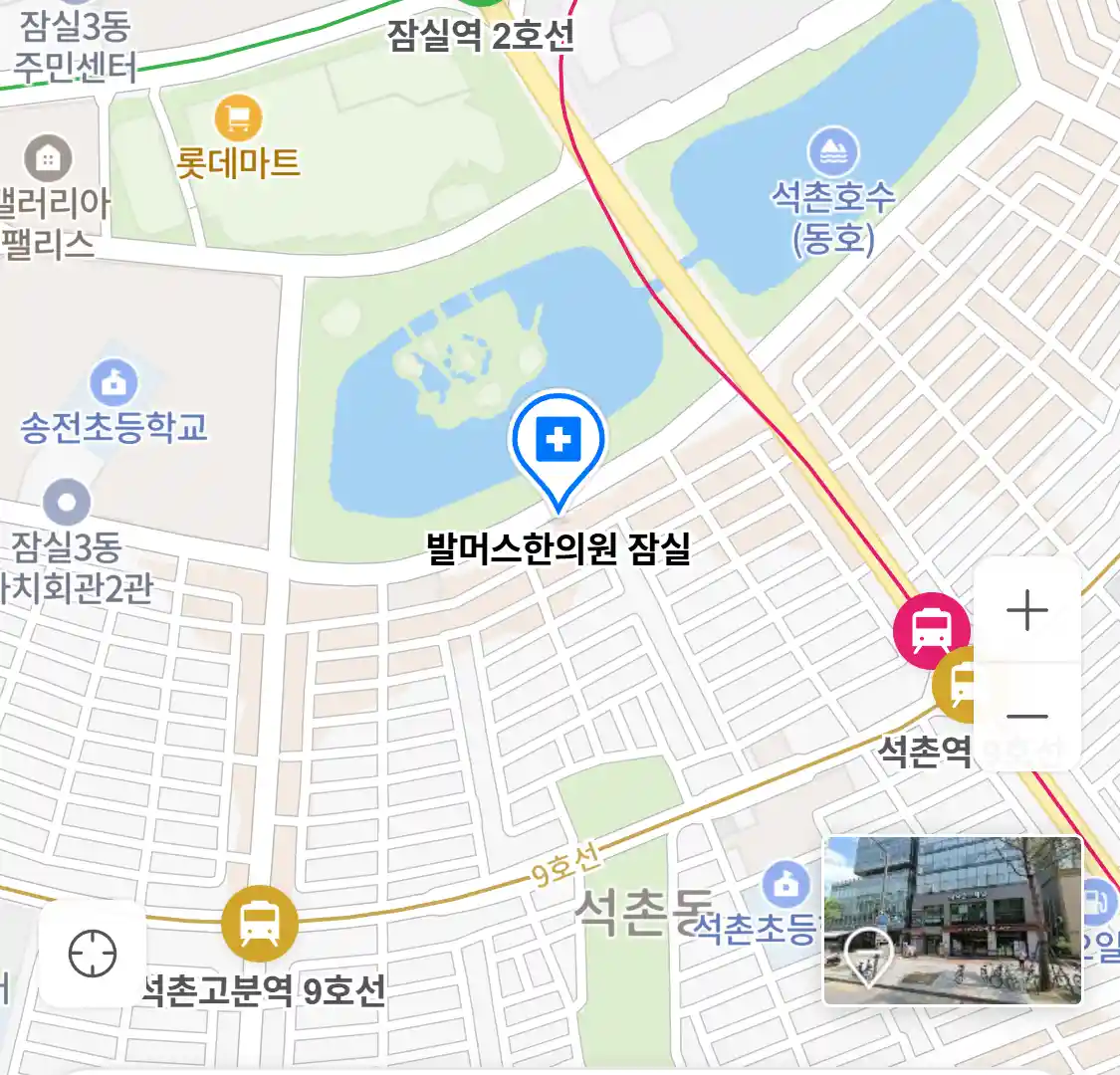Tap the 석촌호수 (동호) lake marker
This screenshot has width=1120, height=1075.
click(x=833, y=152)
